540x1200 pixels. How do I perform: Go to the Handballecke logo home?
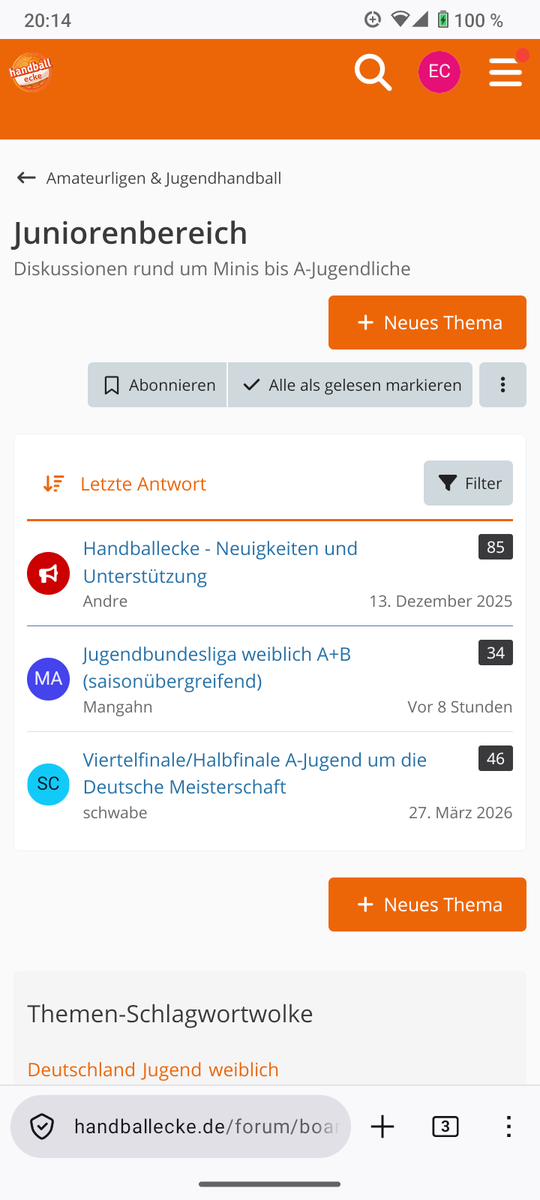[30, 73]
